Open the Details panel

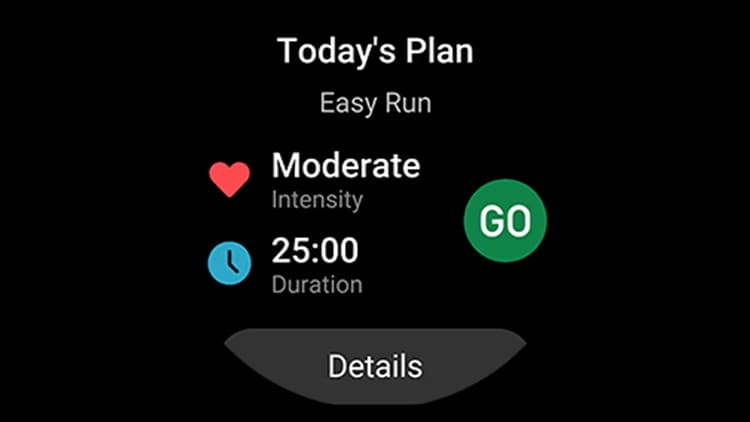coord(375,366)
